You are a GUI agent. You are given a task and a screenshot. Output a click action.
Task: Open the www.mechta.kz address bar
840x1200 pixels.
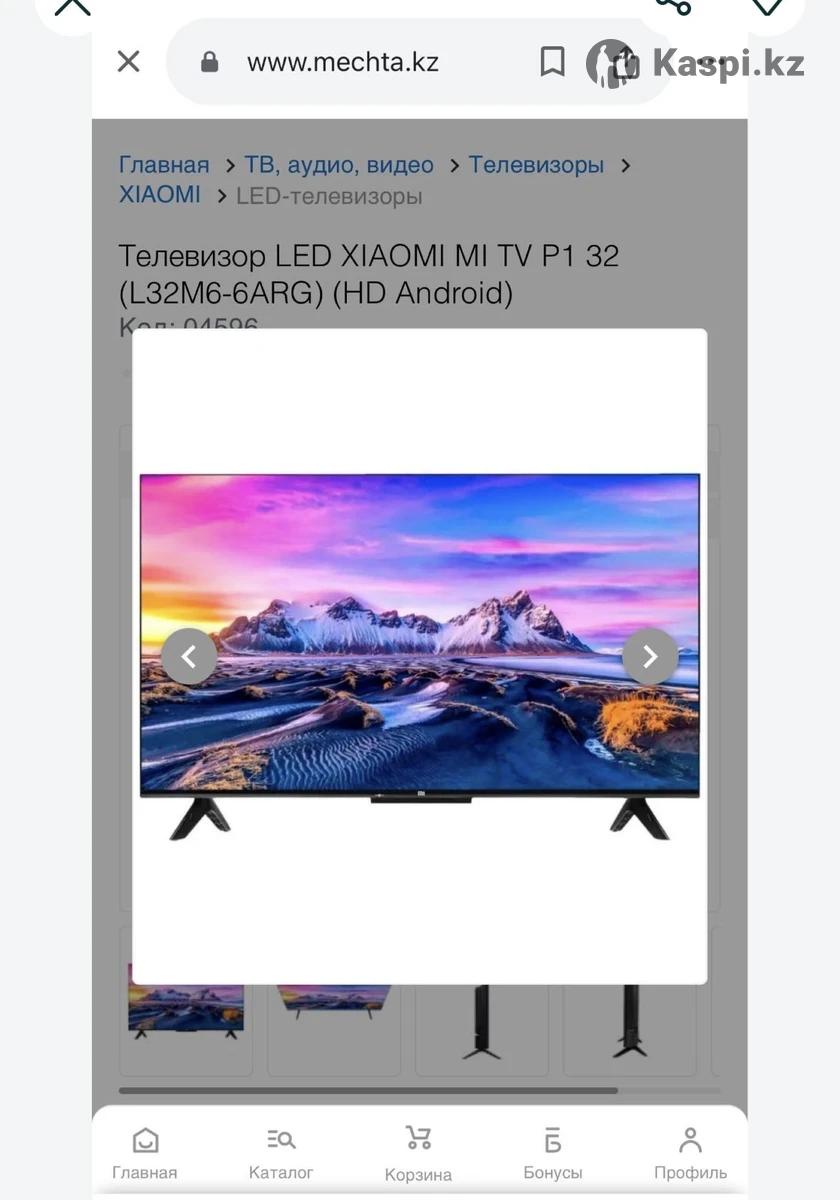tap(342, 62)
